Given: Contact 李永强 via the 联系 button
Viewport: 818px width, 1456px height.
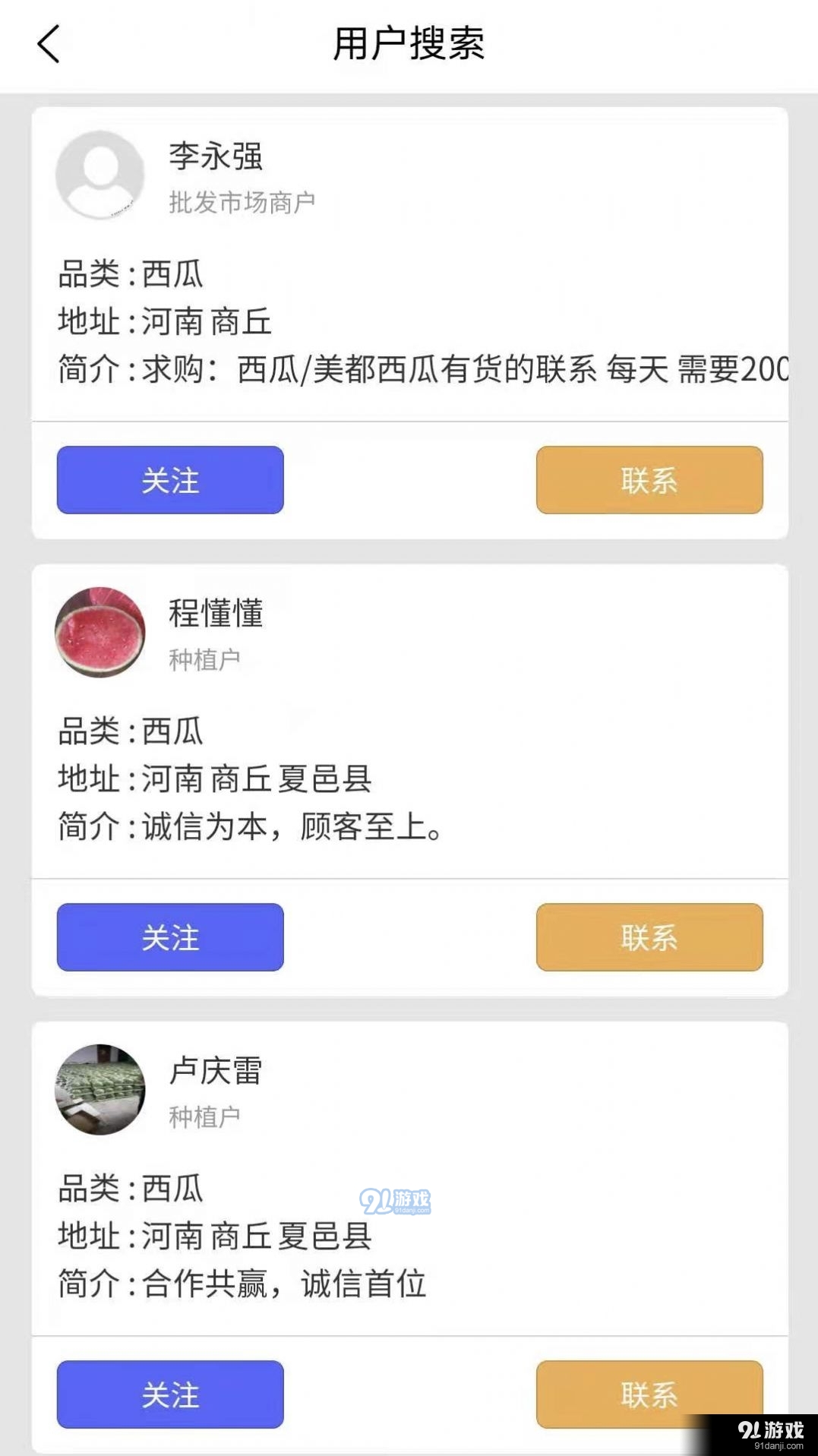Looking at the screenshot, I should tap(649, 480).
